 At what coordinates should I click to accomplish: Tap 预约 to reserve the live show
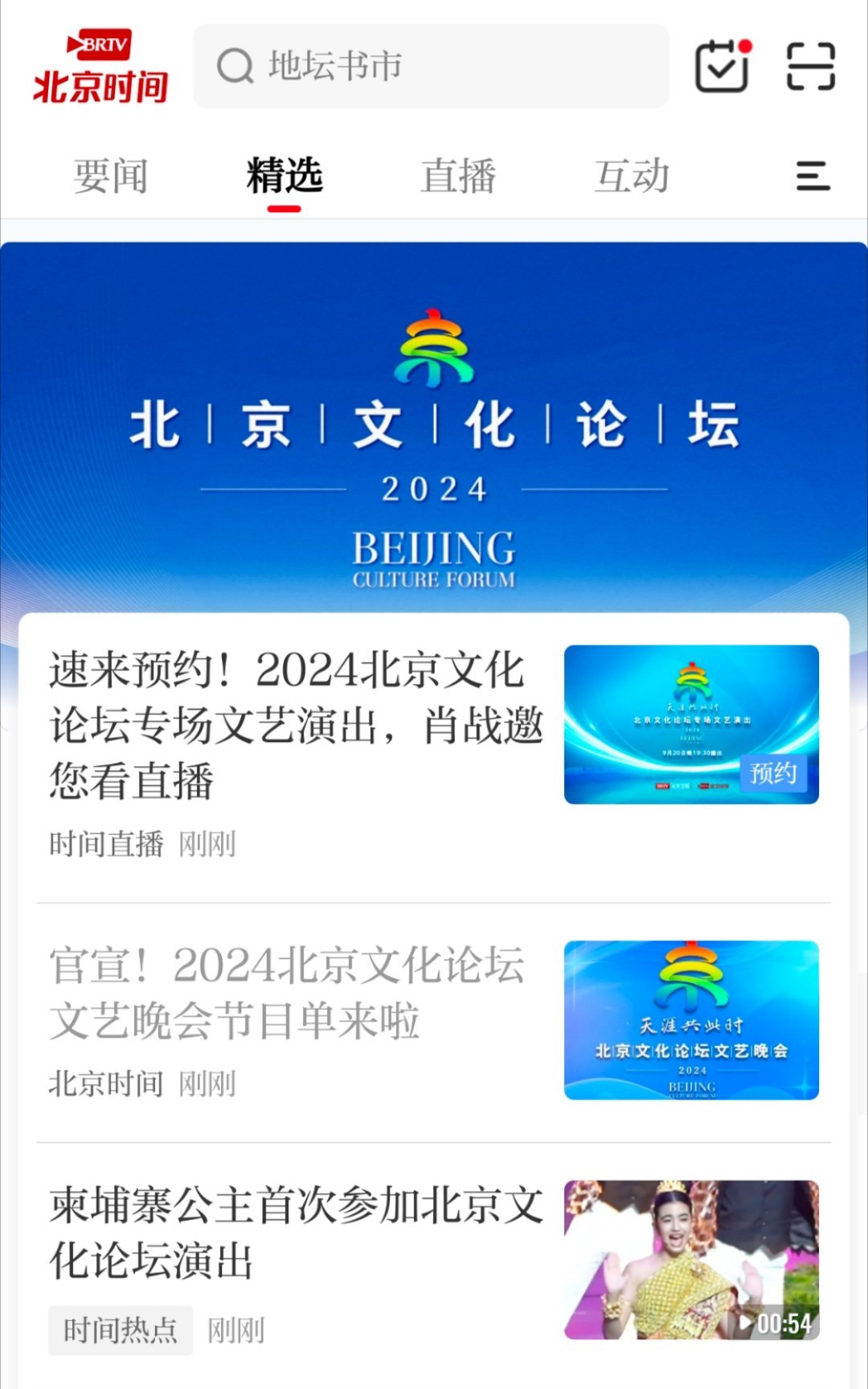point(772,773)
